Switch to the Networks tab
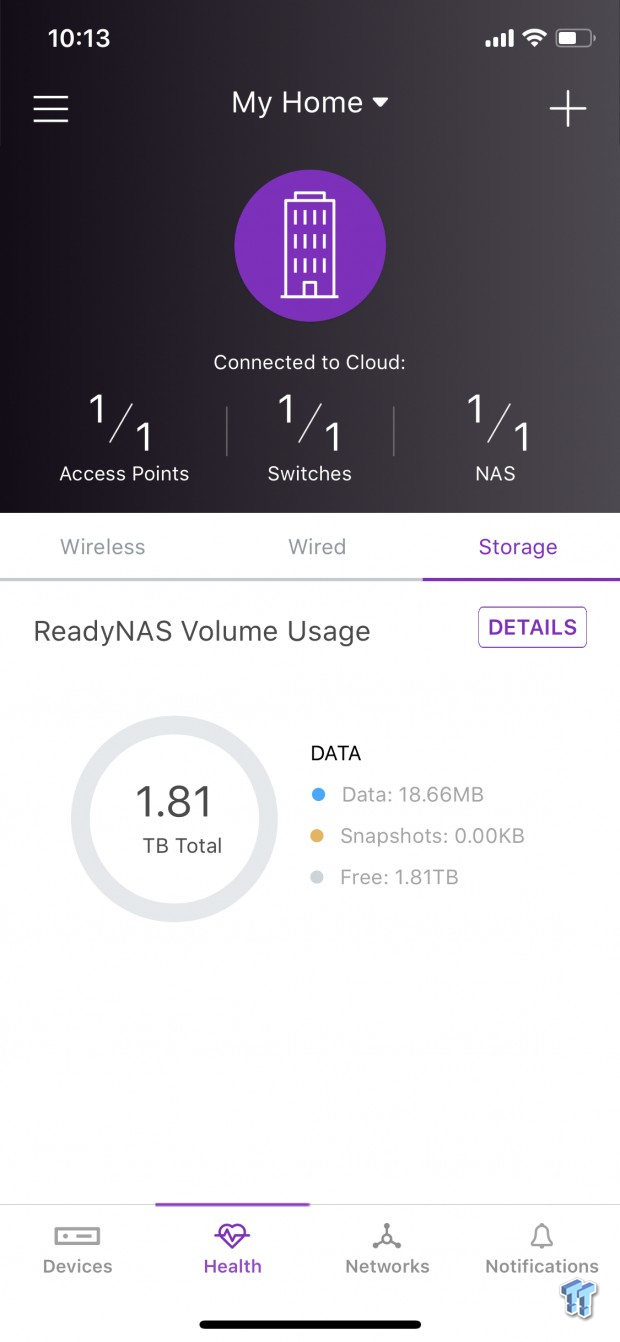The image size is (620, 1342). point(387,1250)
